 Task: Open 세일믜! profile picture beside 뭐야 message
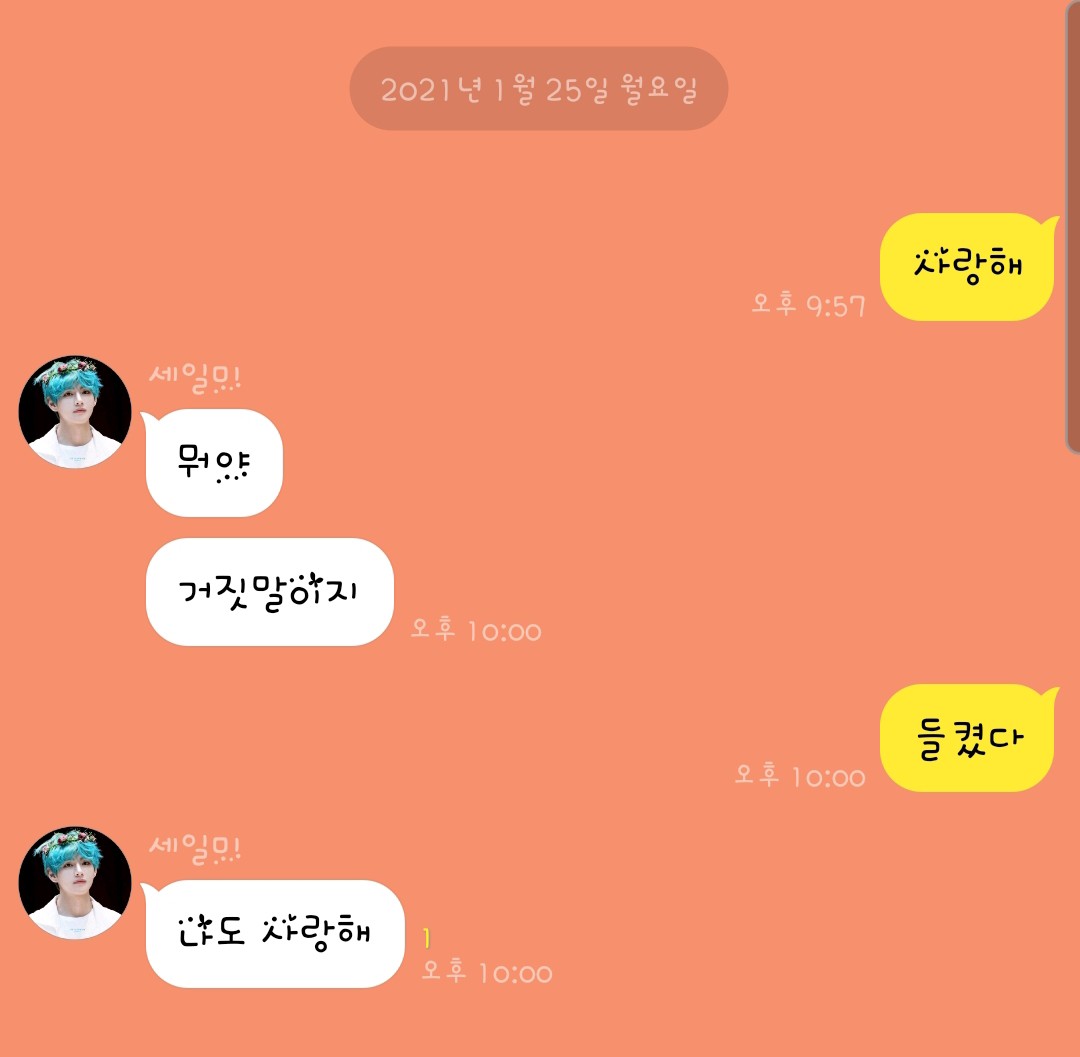[x=75, y=412]
